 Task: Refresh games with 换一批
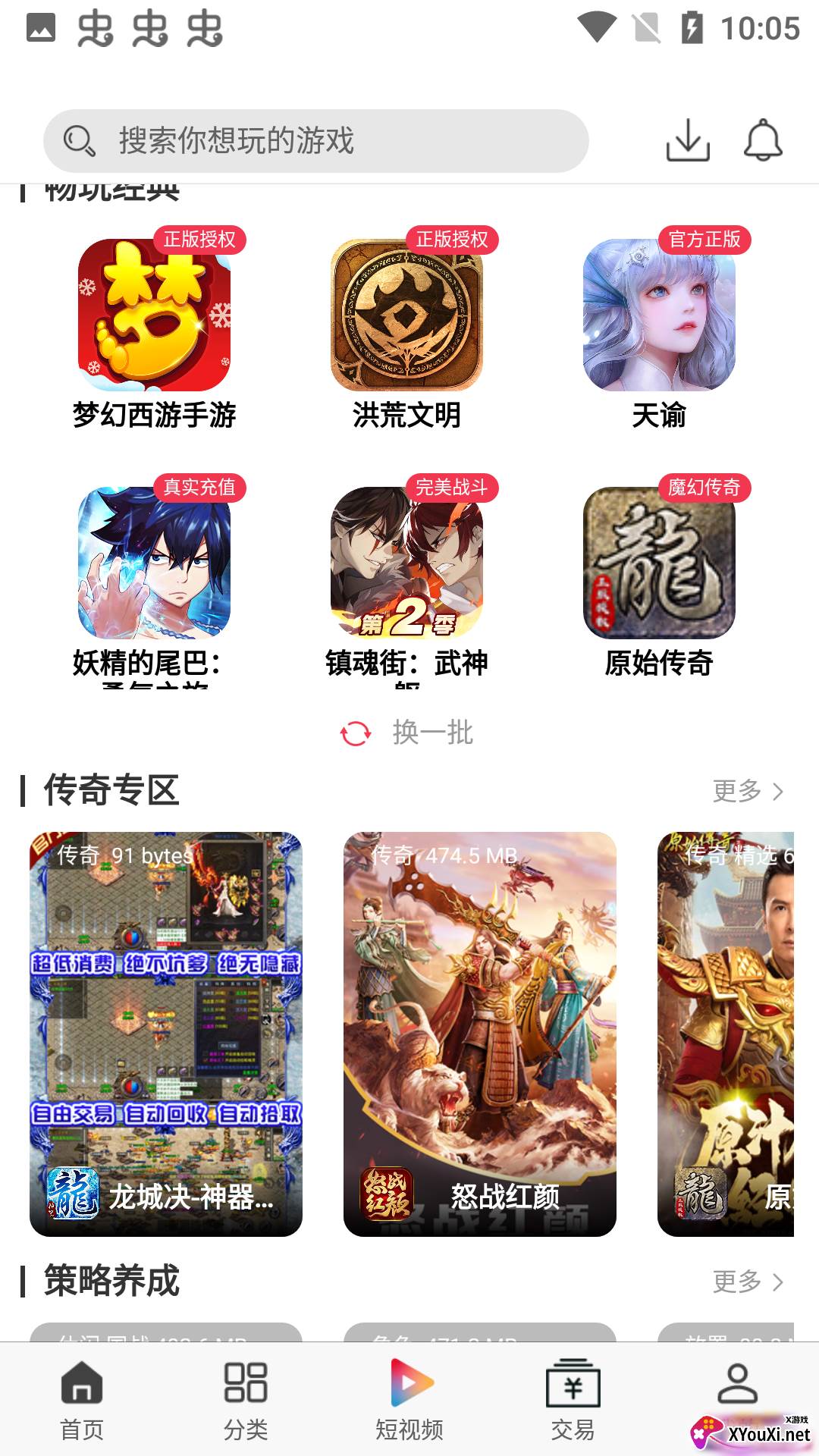coord(408,733)
